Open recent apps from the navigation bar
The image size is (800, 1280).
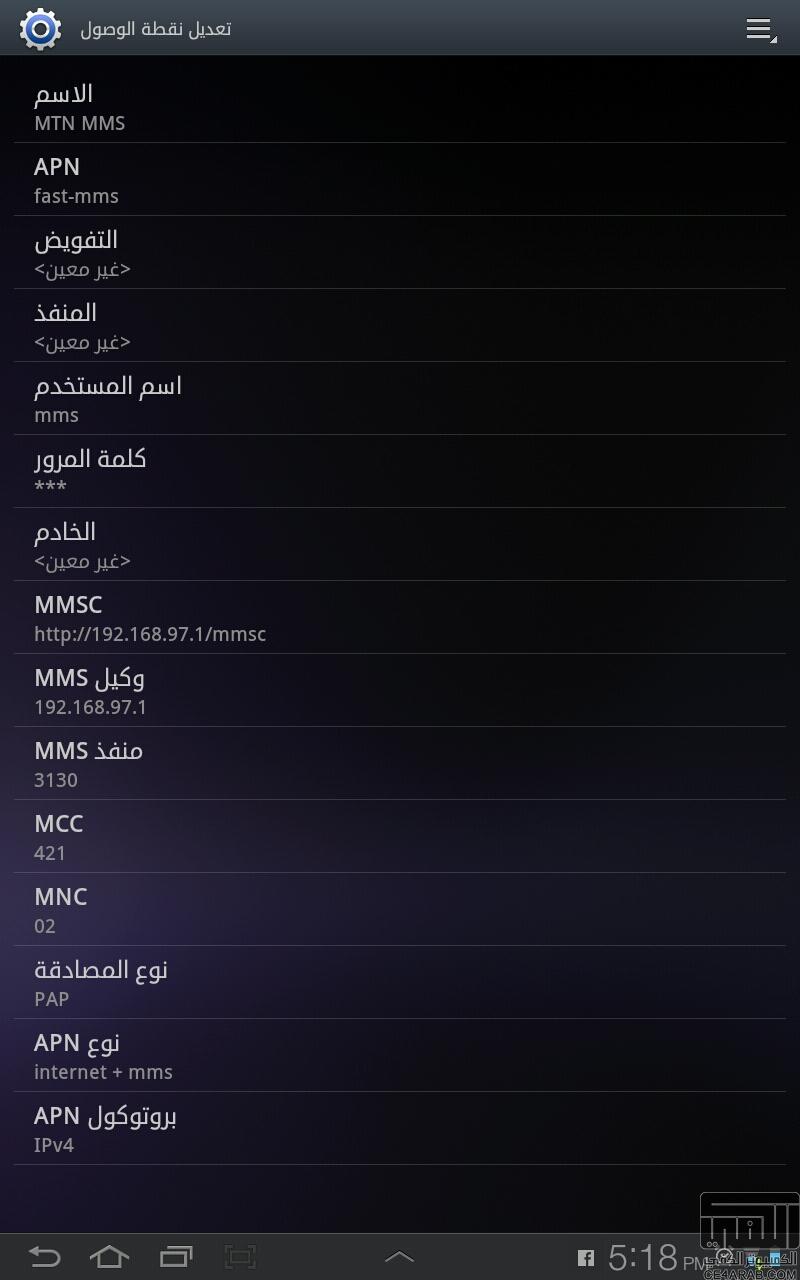[176, 1257]
